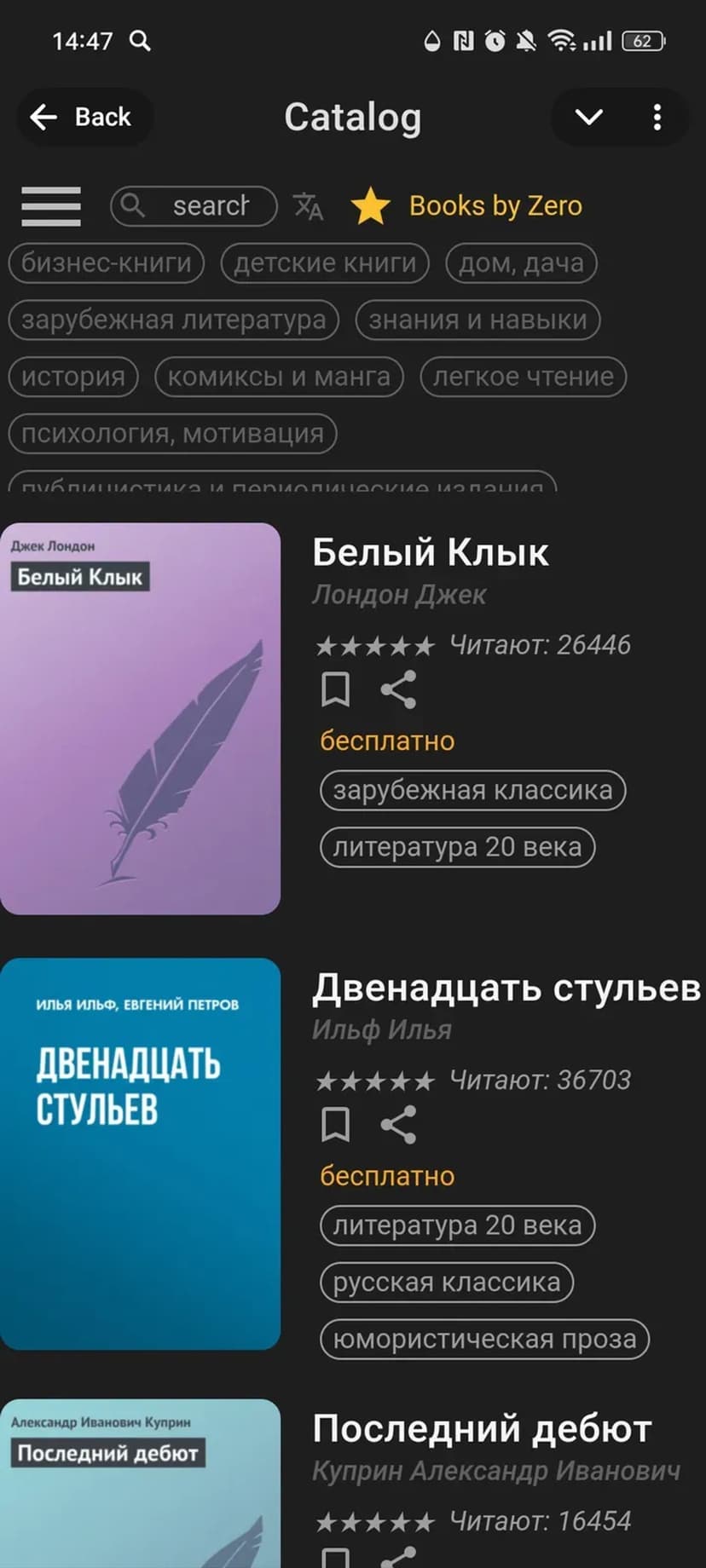Tap зарубежная классика tag under Белый Клык
The image size is (706, 1568).
tap(472, 790)
